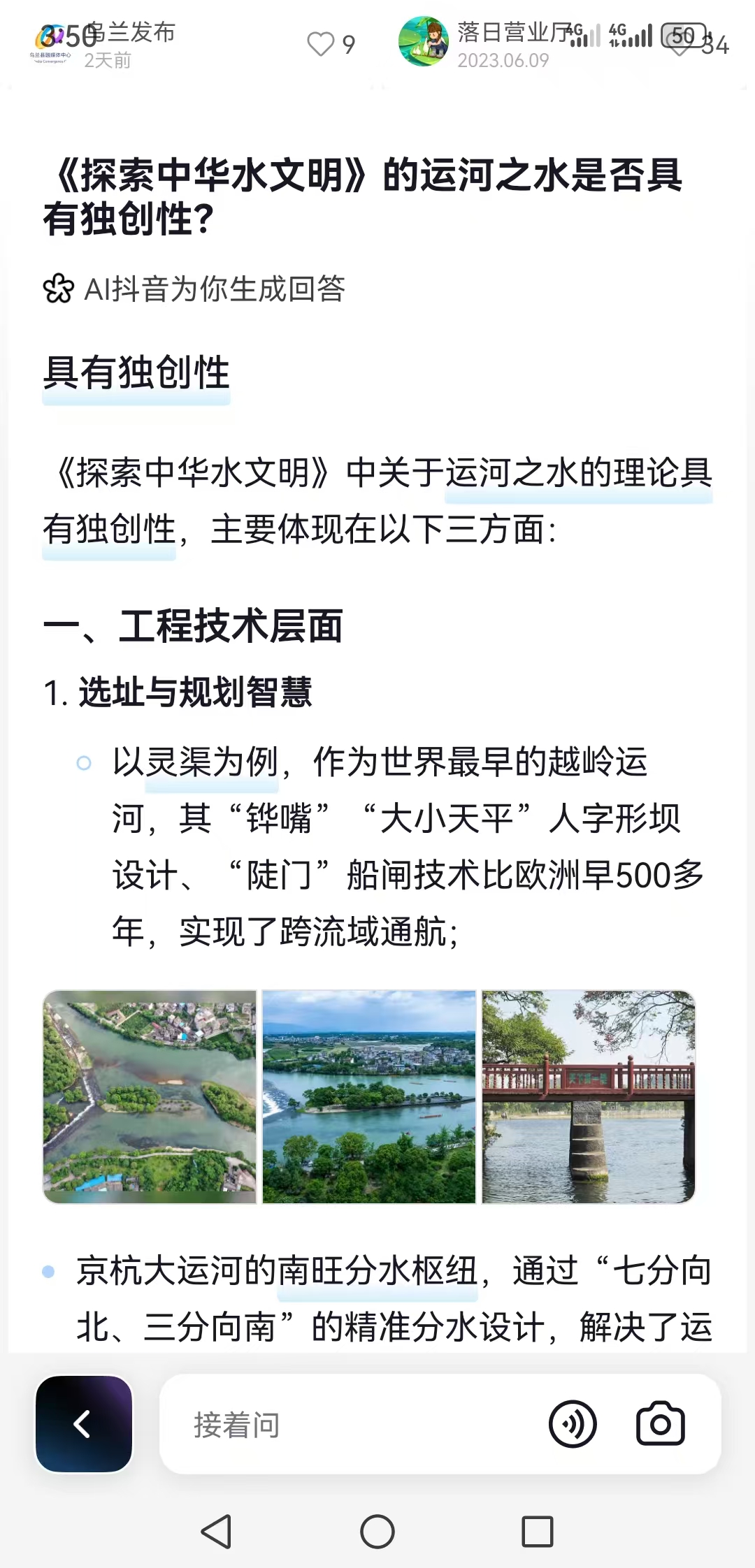Focus the 接着问 follow-up input field
Screen dimensions: 755x1568
[350, 1425]
